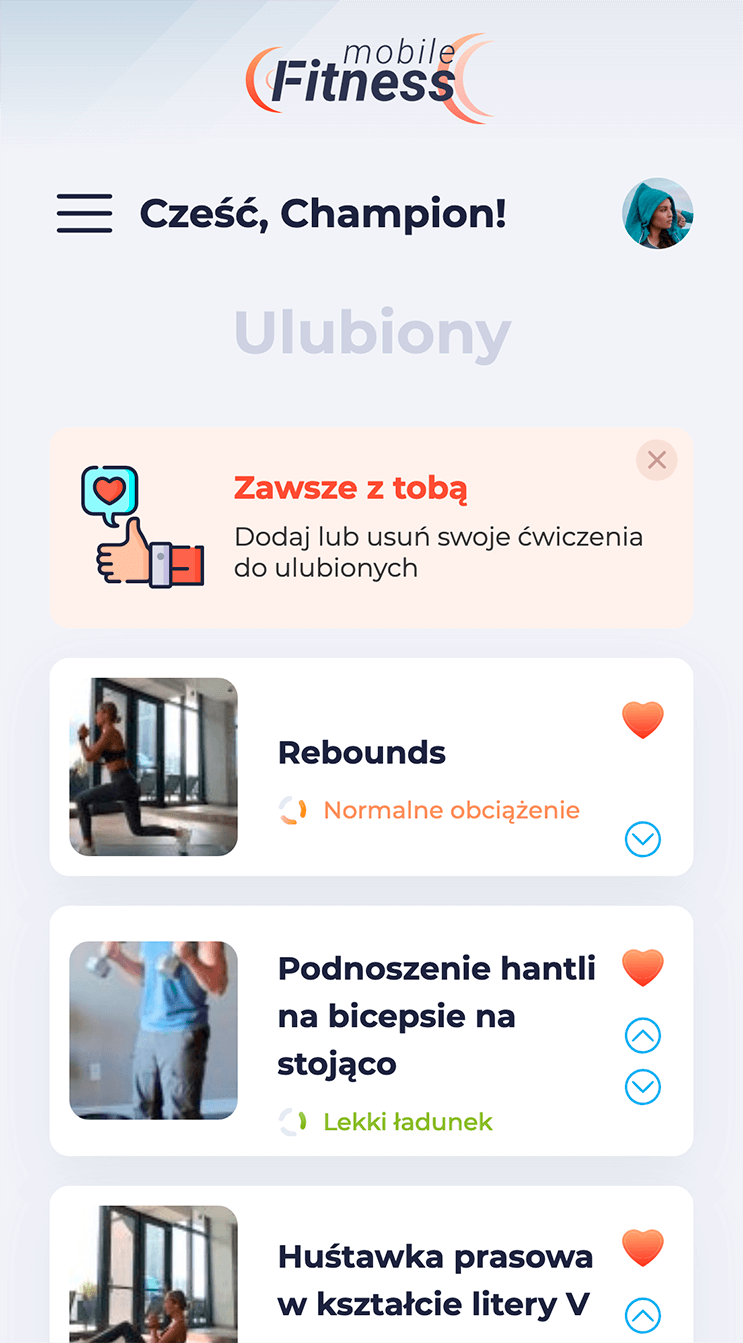Screen dimensions: 743x1343
Task: Move Podnoszenie hantli exercise down
Action: (x=642, y=1087)
